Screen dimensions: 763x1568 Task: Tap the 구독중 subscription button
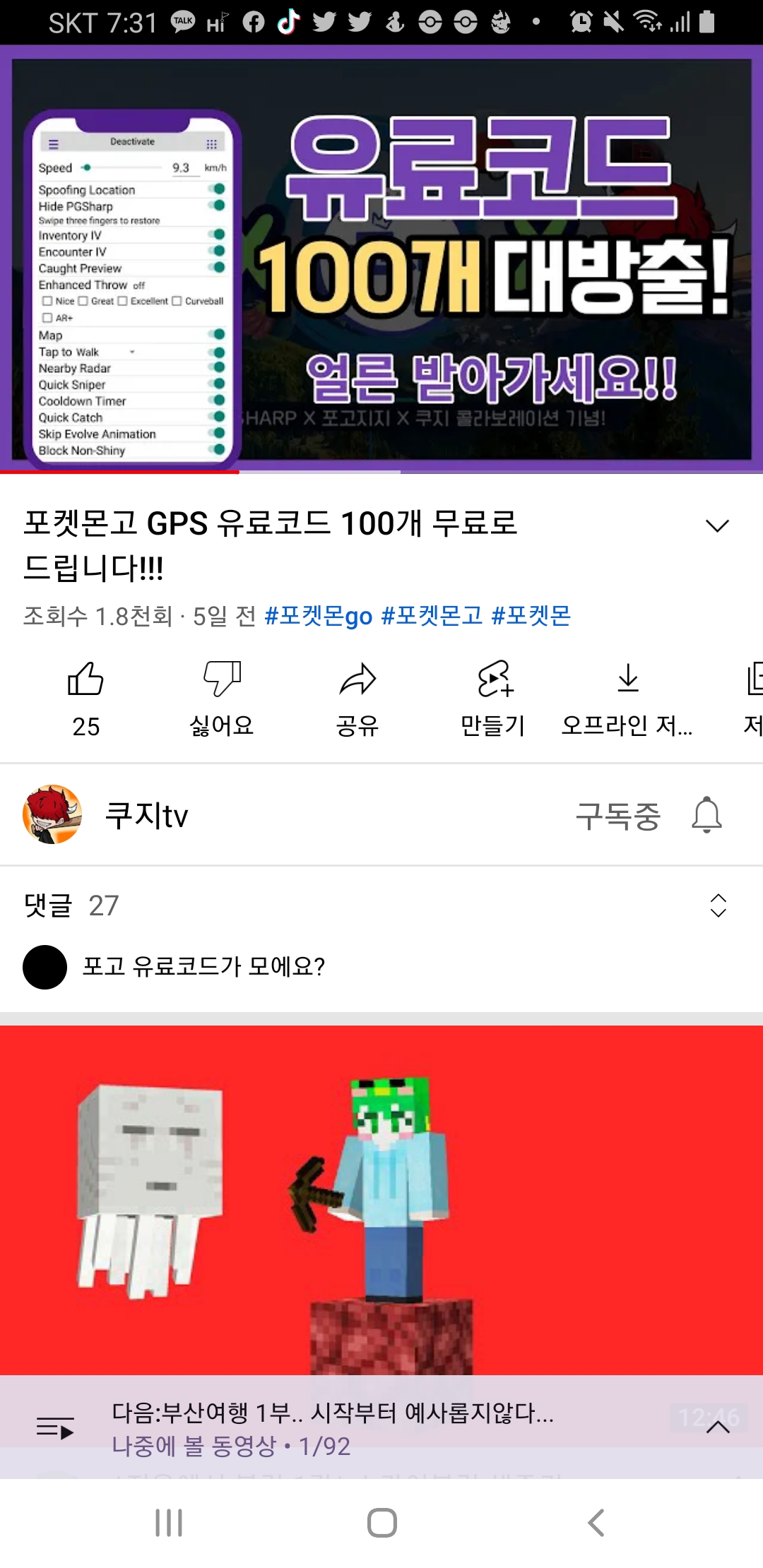(x=618, y=816)
